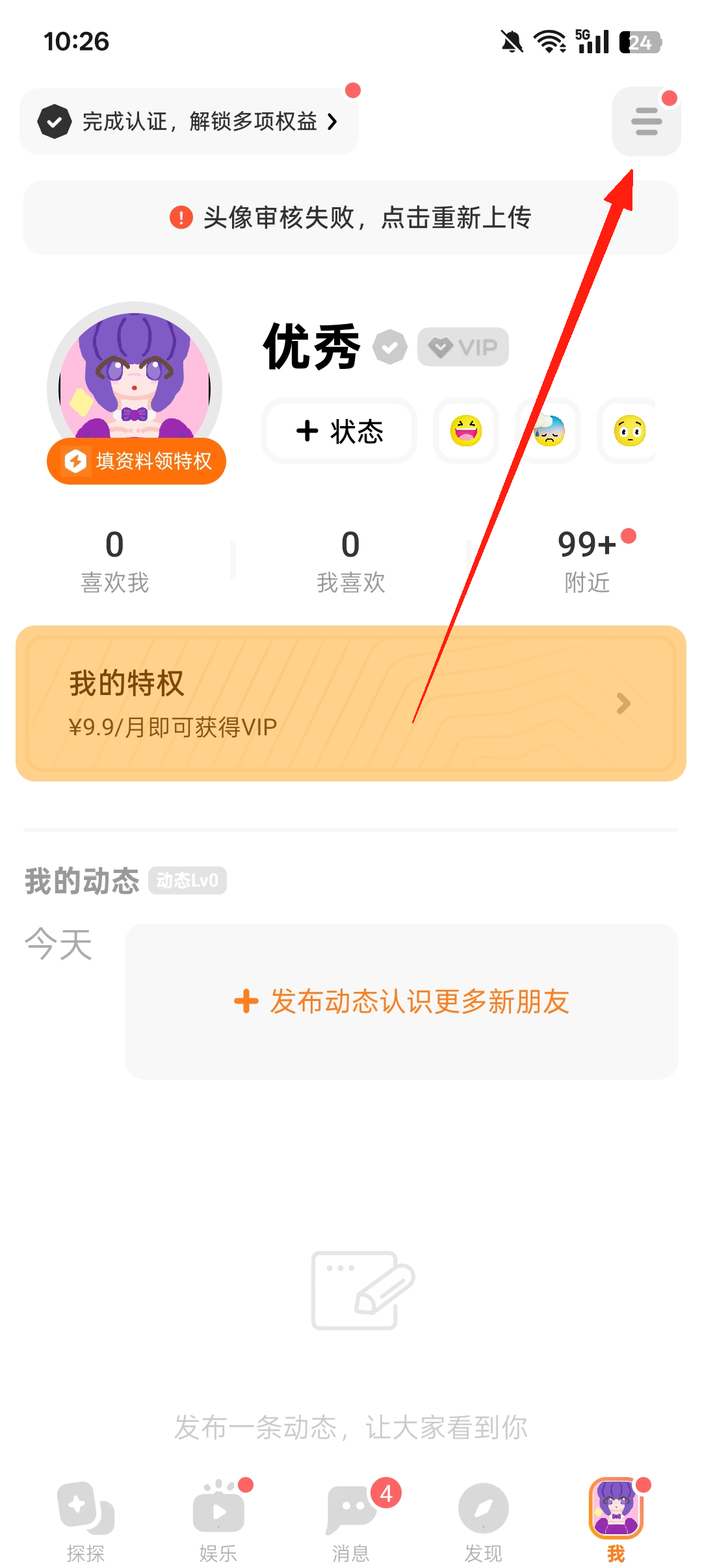Image resolution: width=702 pixels, height=1568 pixels.
Task: Select the 我 profile tab
Action: tap(616, 1507)
